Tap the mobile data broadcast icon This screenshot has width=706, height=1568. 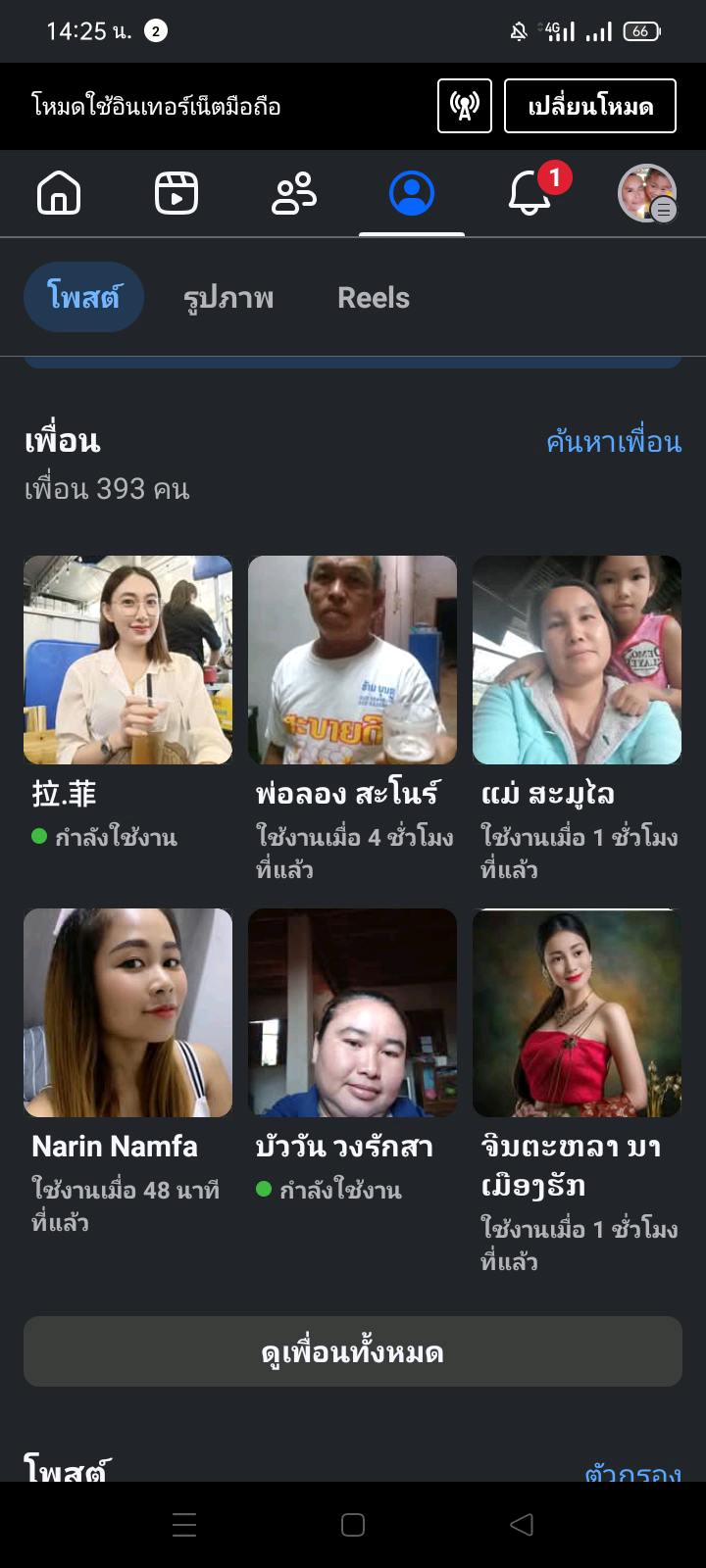click(x=464, y=106)
